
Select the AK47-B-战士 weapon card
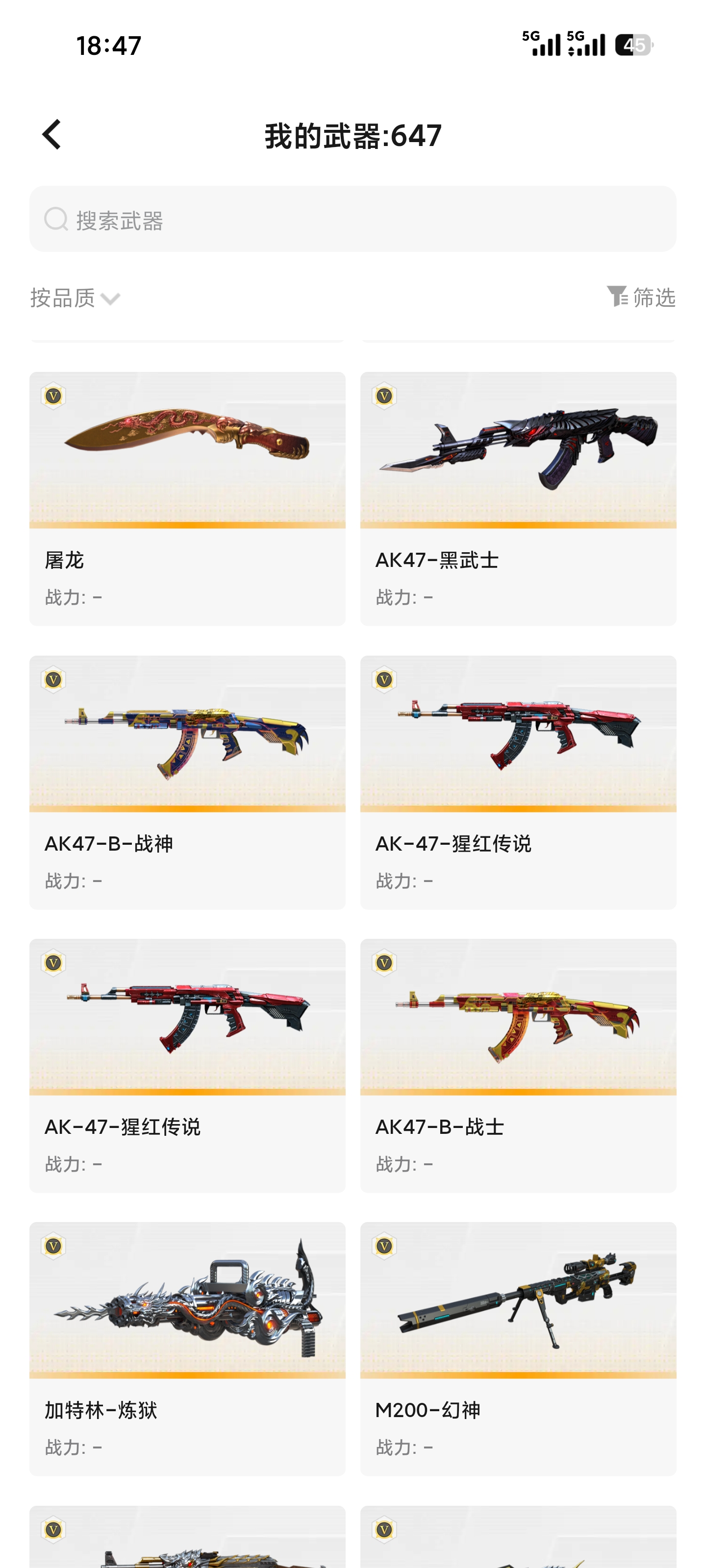[x=518, y=1065]
